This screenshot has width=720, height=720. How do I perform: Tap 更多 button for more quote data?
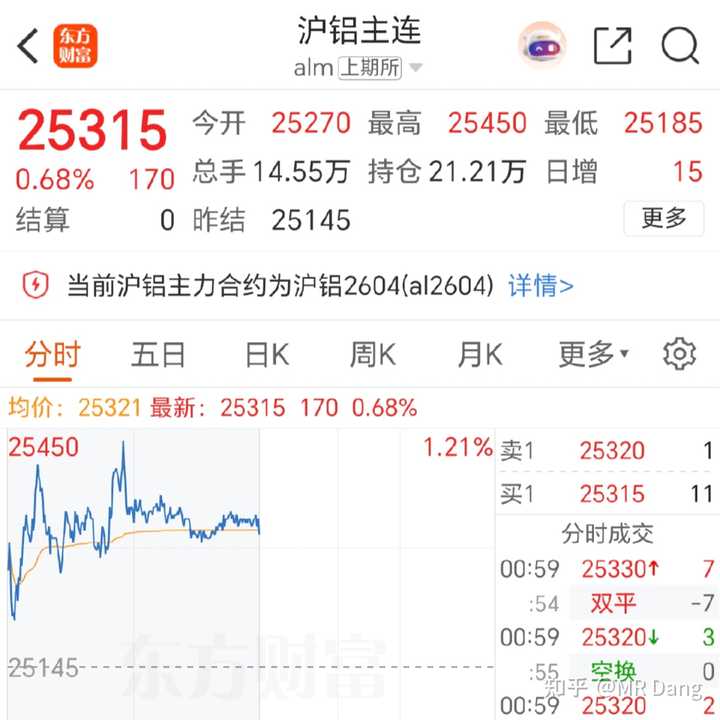663,217
